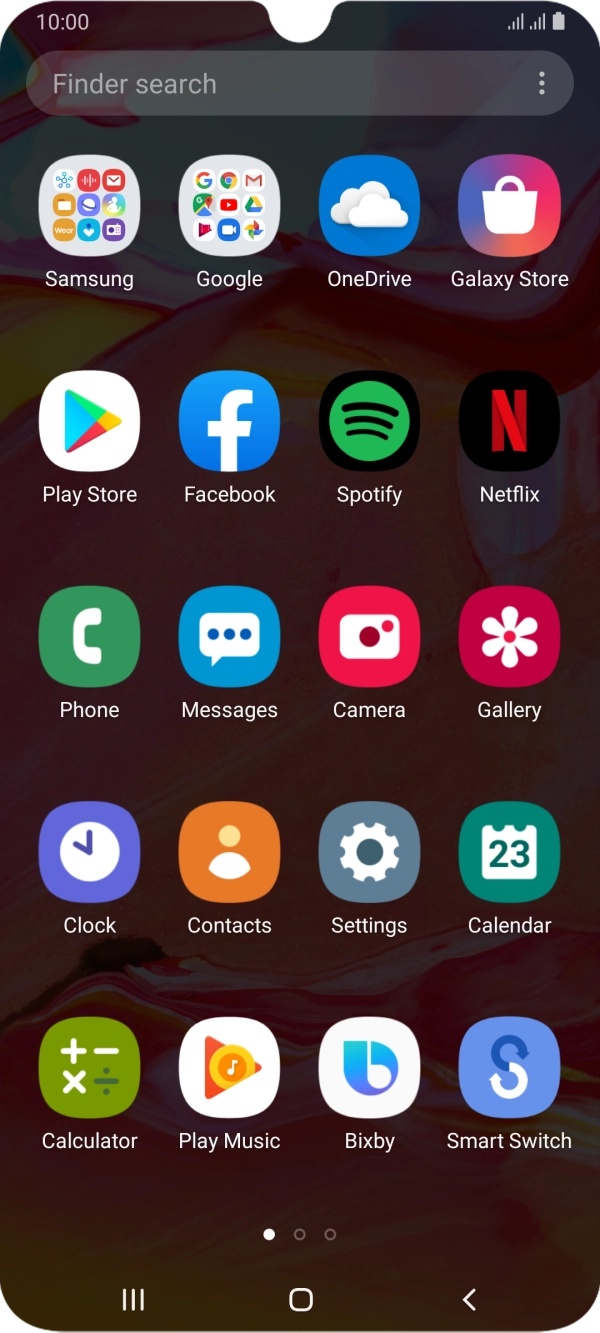The height and width of the screenshot is (1333, 600).
Task: Launch Netflix
Action: tap(509, 421)
